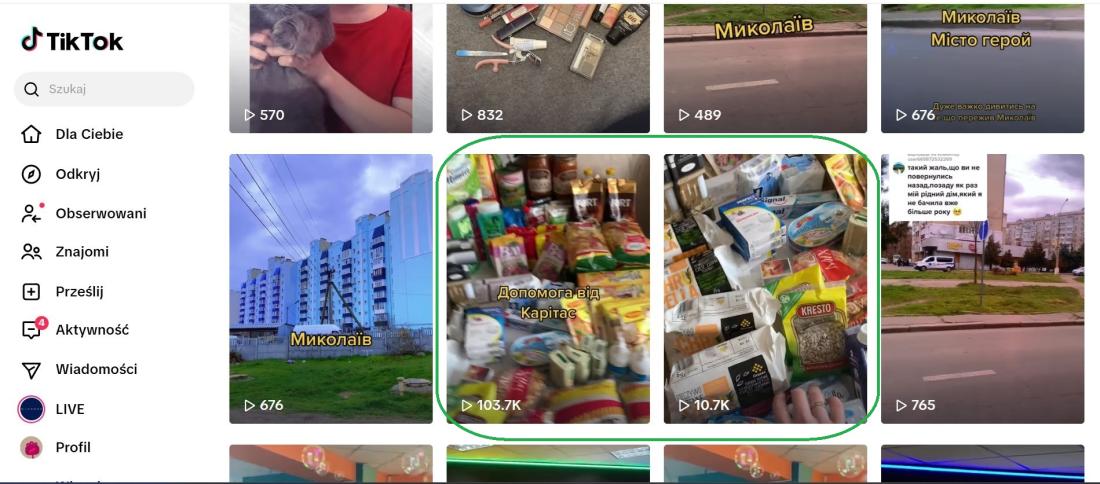Viewport: 1100px width, 484px height.
Task: Play the Допомога від Карітас video
Action: pyautogui.click(x=548, y=288)
